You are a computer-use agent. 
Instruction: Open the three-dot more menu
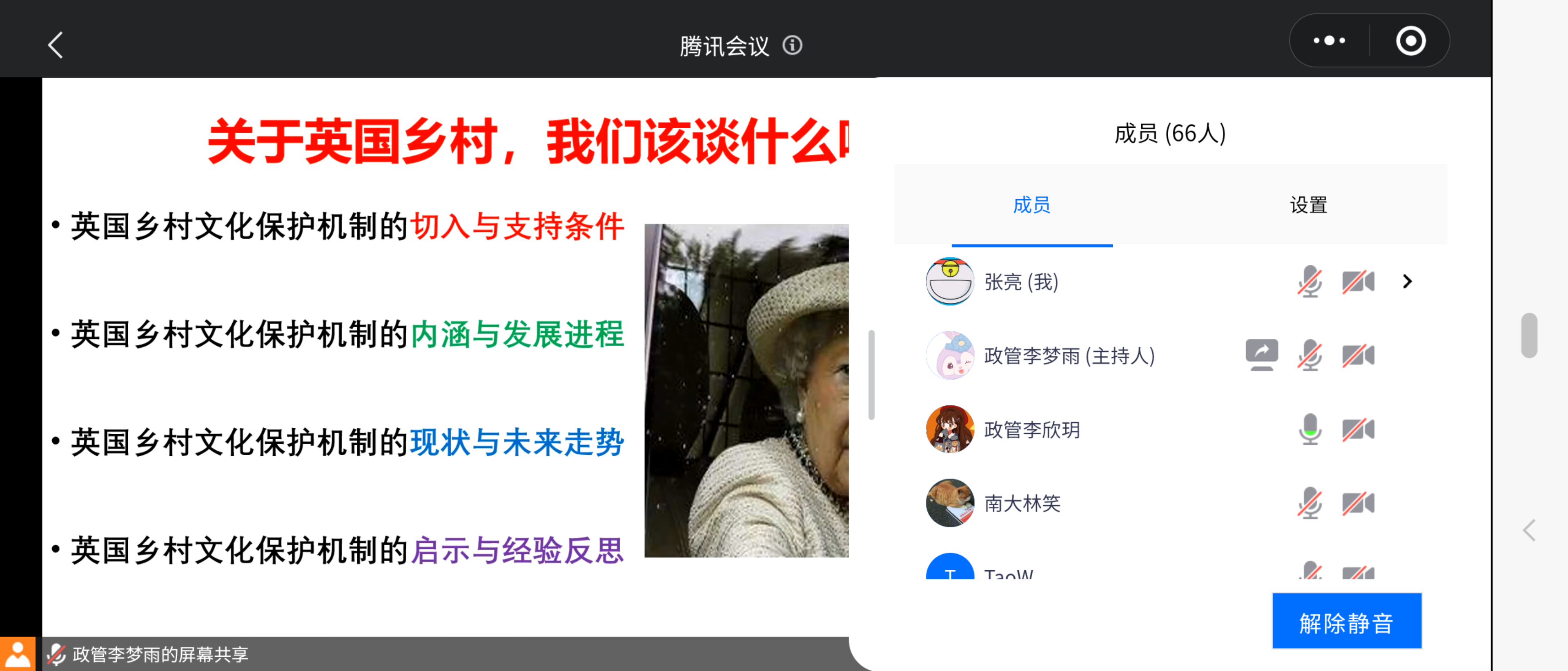click(1330, 41)
